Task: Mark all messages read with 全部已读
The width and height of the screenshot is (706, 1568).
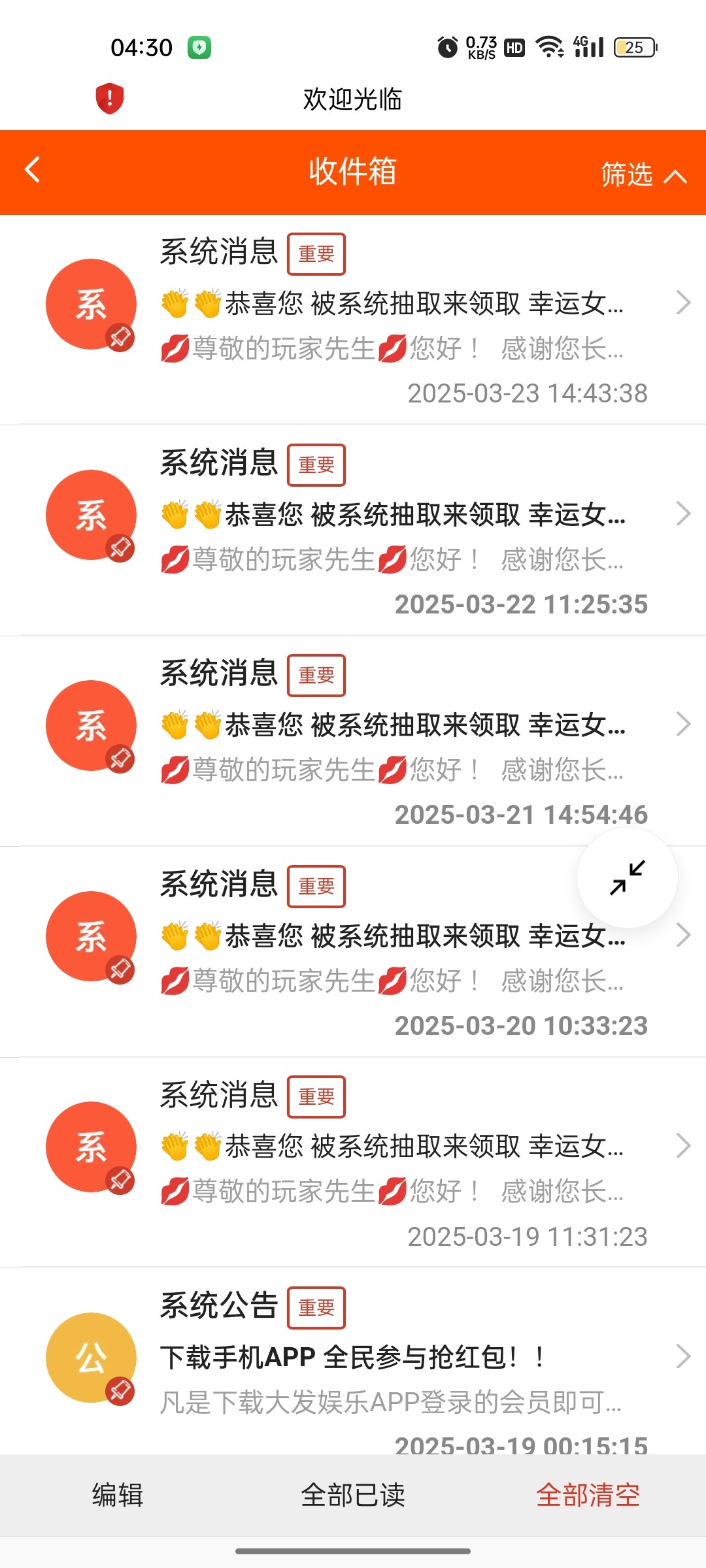Action: coord(353,1495)
